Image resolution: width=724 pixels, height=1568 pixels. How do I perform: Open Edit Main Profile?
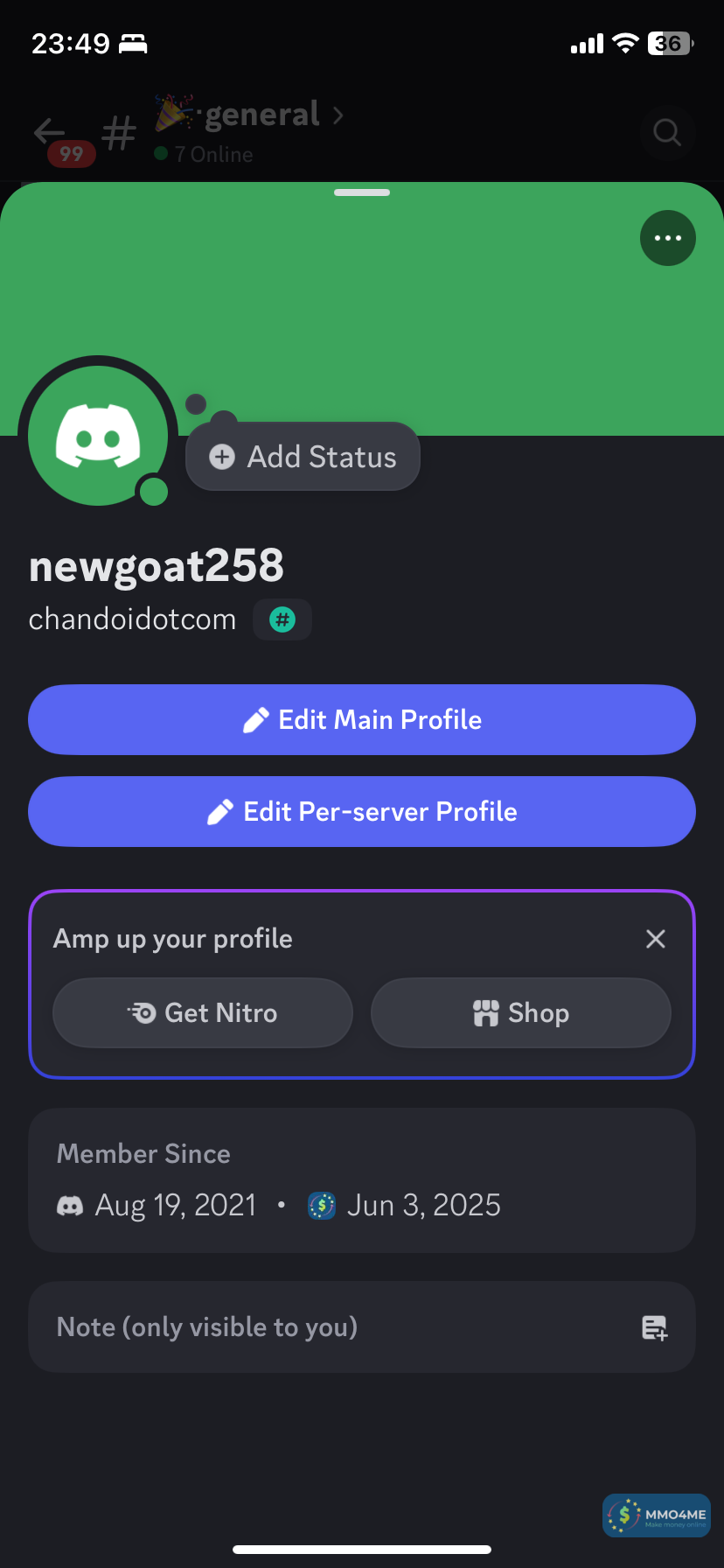tap(362, 719)
